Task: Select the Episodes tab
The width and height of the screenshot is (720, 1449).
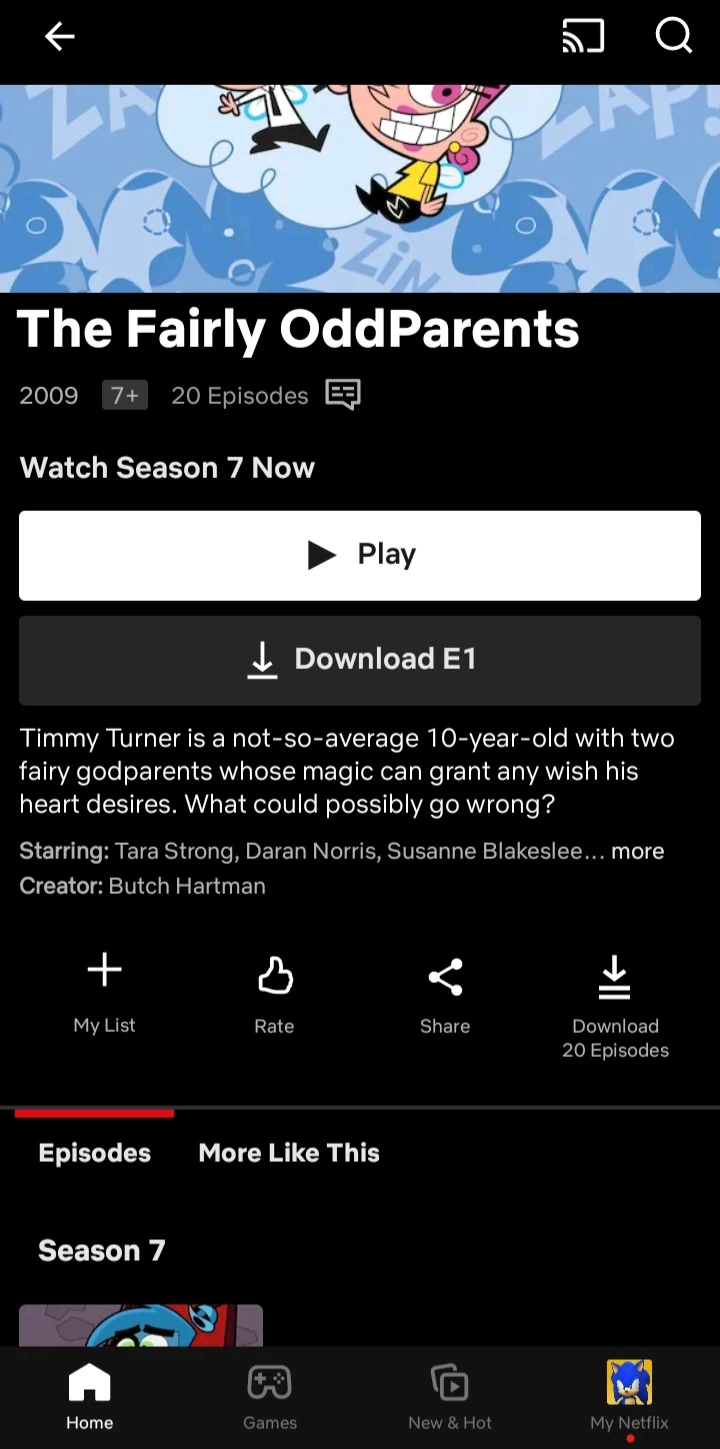Action: pyautogui.click(x=94, y=1153)
